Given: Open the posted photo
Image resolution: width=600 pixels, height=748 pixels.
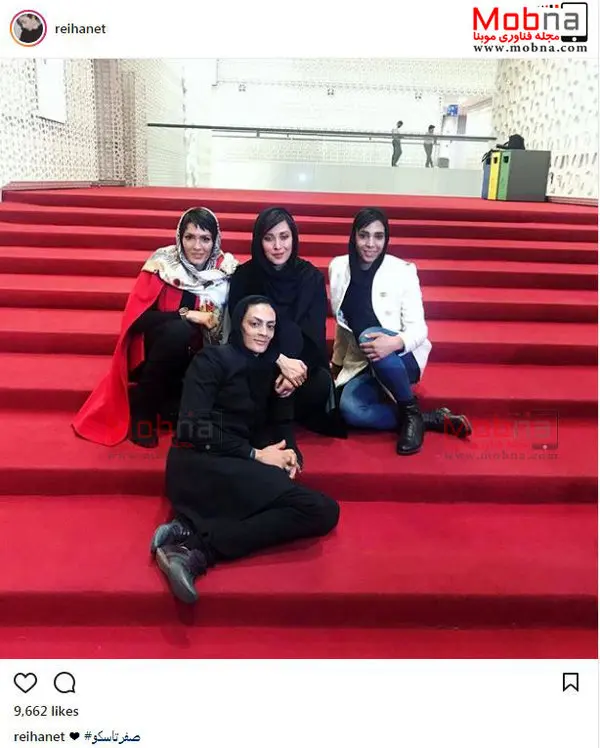Looking at the screenshot, I should (300, 358).
